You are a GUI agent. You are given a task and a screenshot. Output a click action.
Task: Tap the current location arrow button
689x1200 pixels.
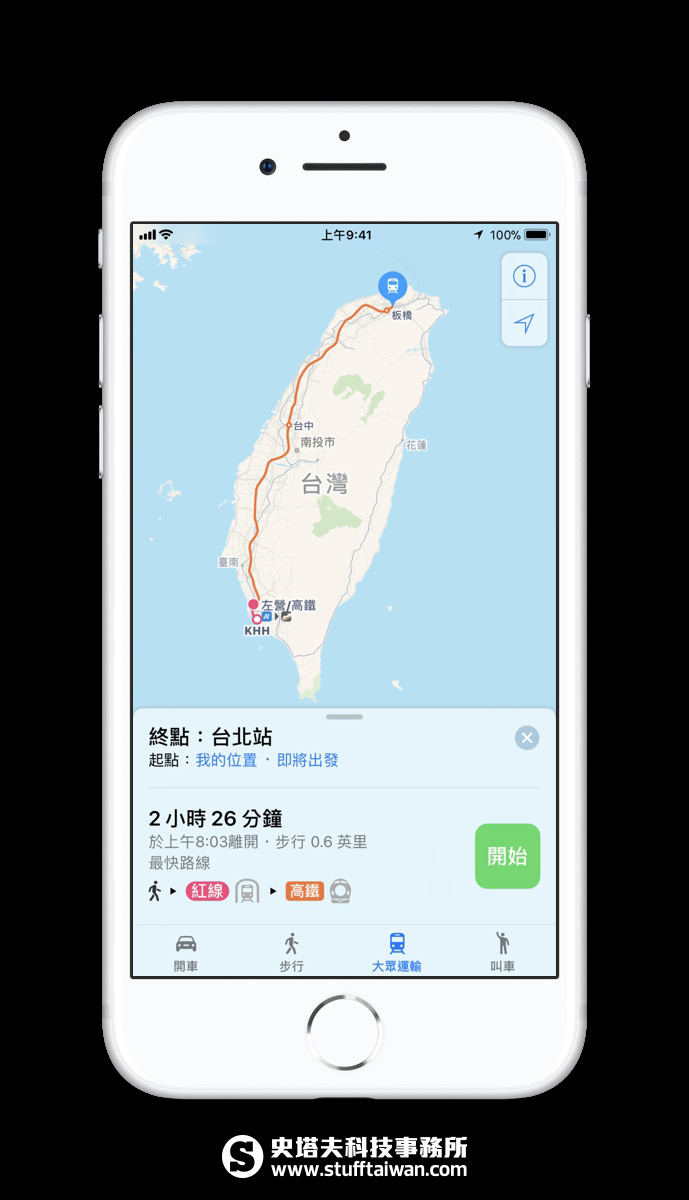pyautogui.click(x=524, y=323)
